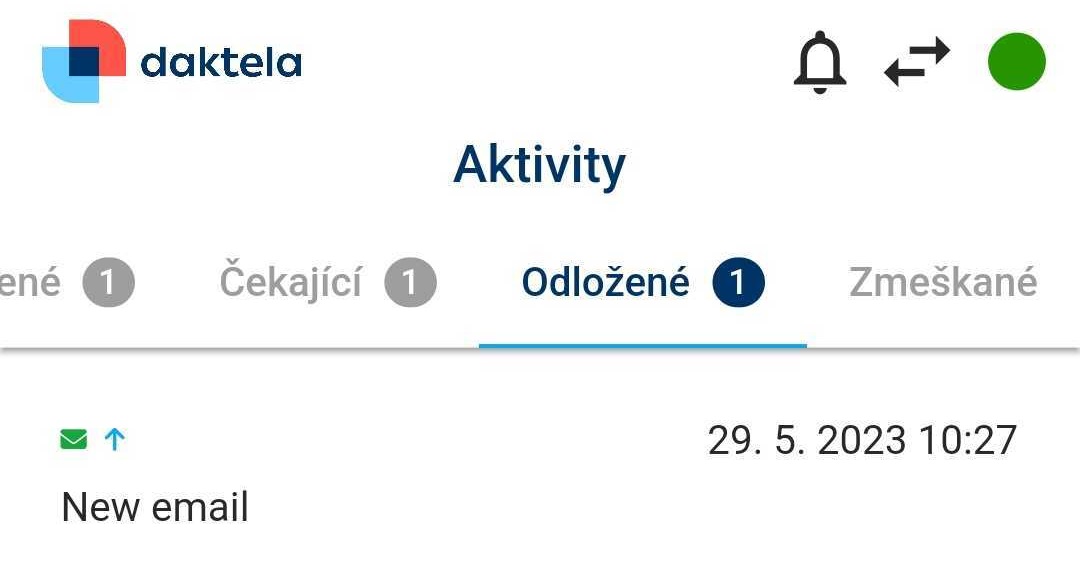Select the Odložené tab
Viewport: 1080px width, 566px height.
(x=642, y=283)
